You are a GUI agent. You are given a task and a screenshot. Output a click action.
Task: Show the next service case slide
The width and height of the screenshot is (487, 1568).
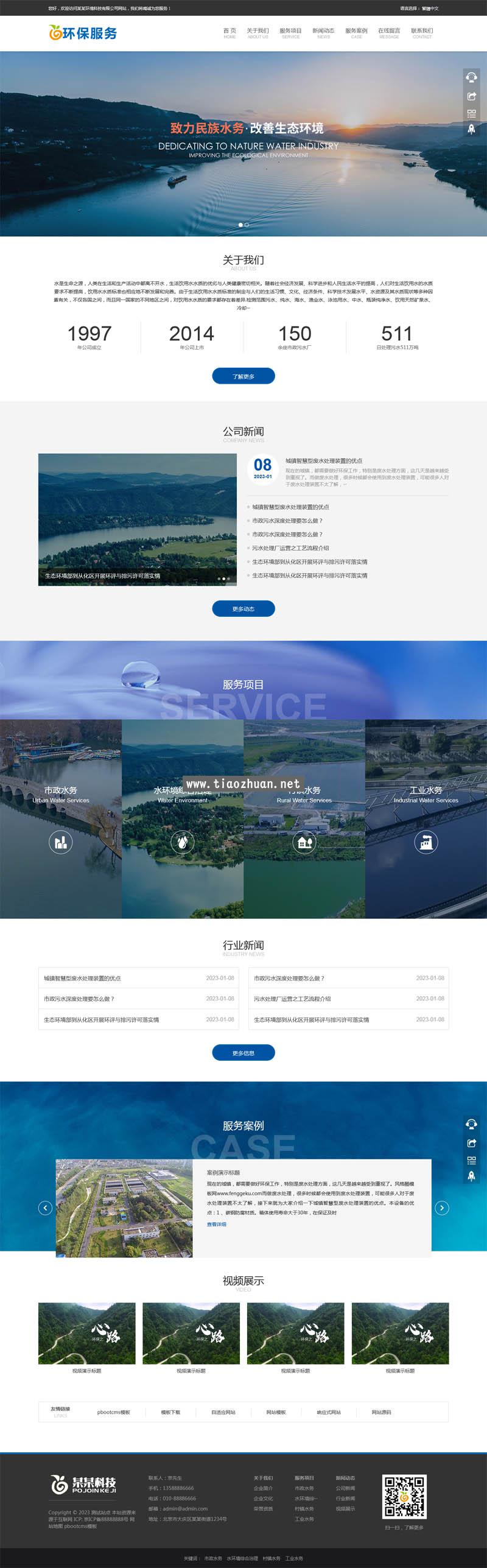442,1208
